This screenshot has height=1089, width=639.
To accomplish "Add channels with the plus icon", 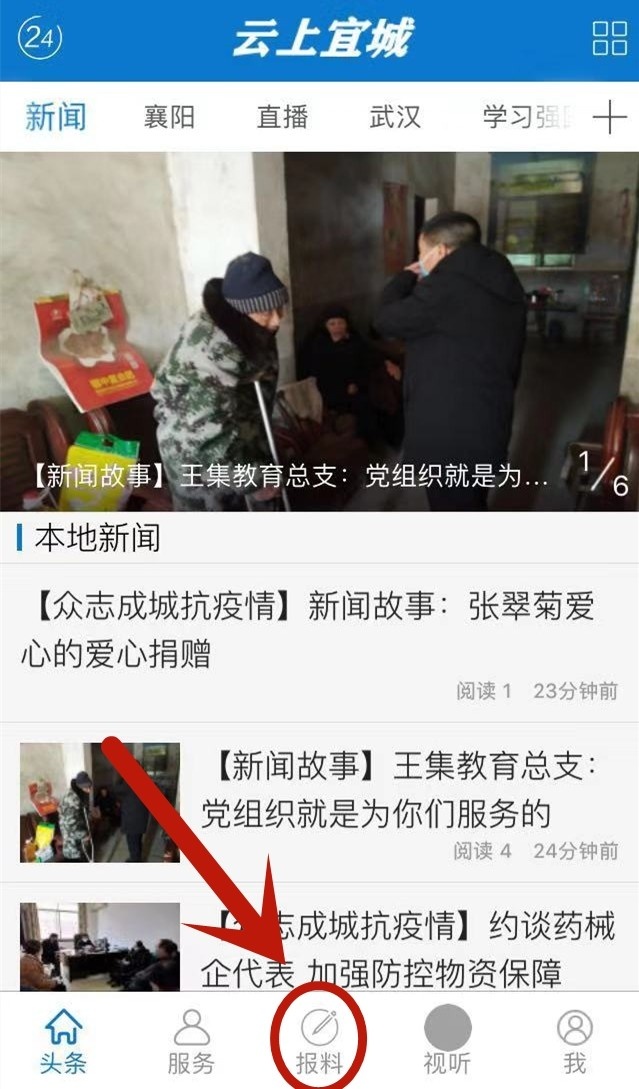I will pos(609,117).
